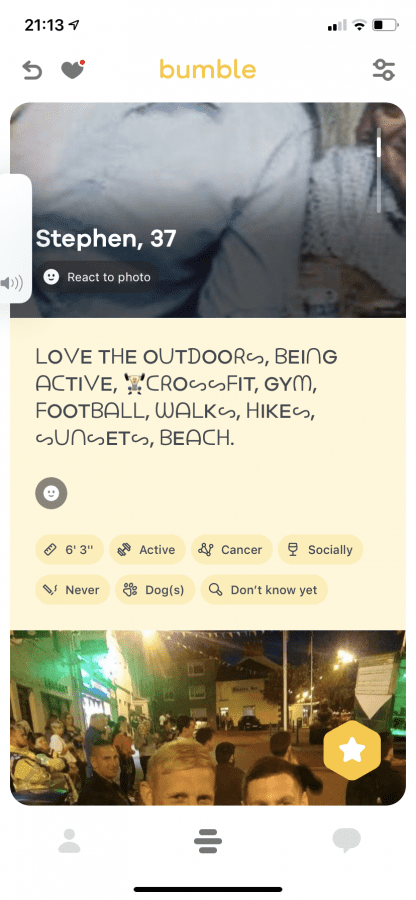Open the liked-you heart icon

coord(73,69)
